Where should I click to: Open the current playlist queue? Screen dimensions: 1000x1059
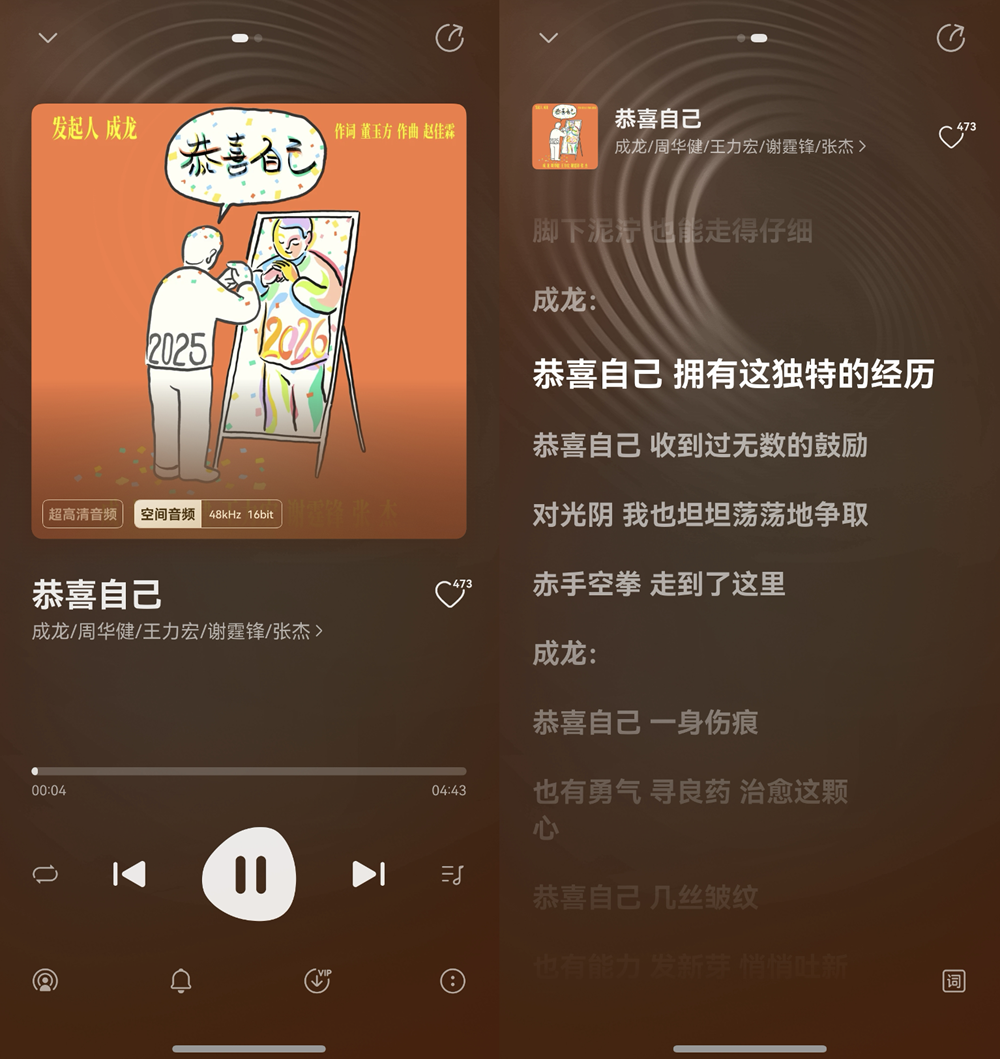[452, 874]
